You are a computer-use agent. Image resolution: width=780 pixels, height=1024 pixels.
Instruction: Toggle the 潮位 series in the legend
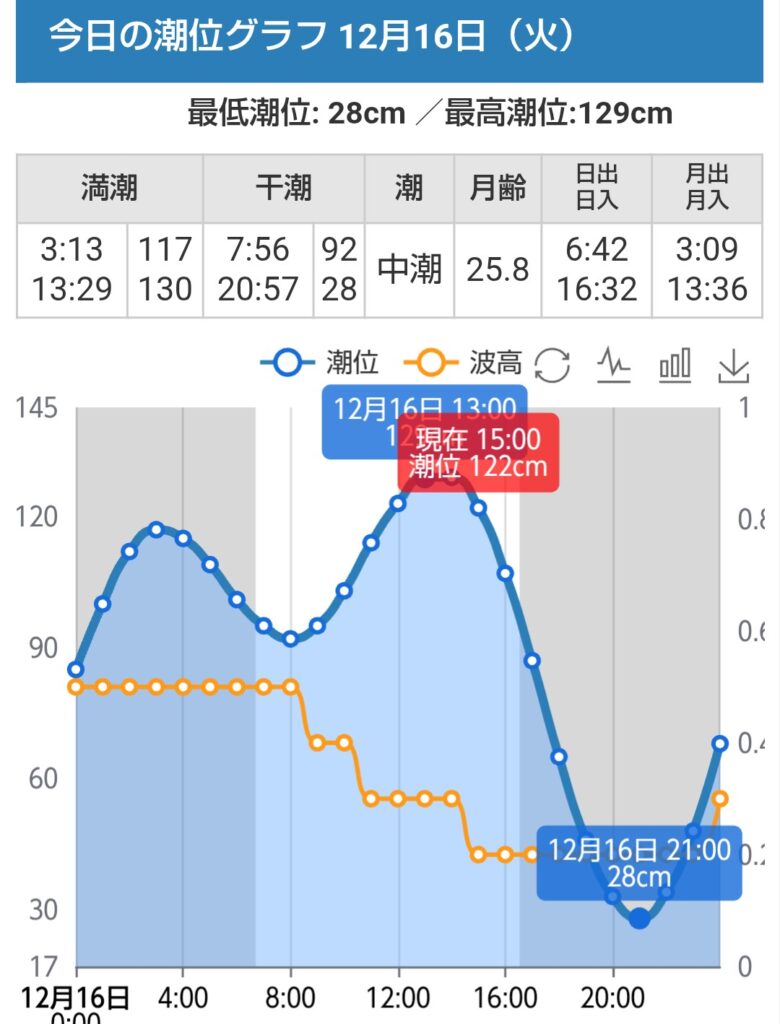point(320,363)
